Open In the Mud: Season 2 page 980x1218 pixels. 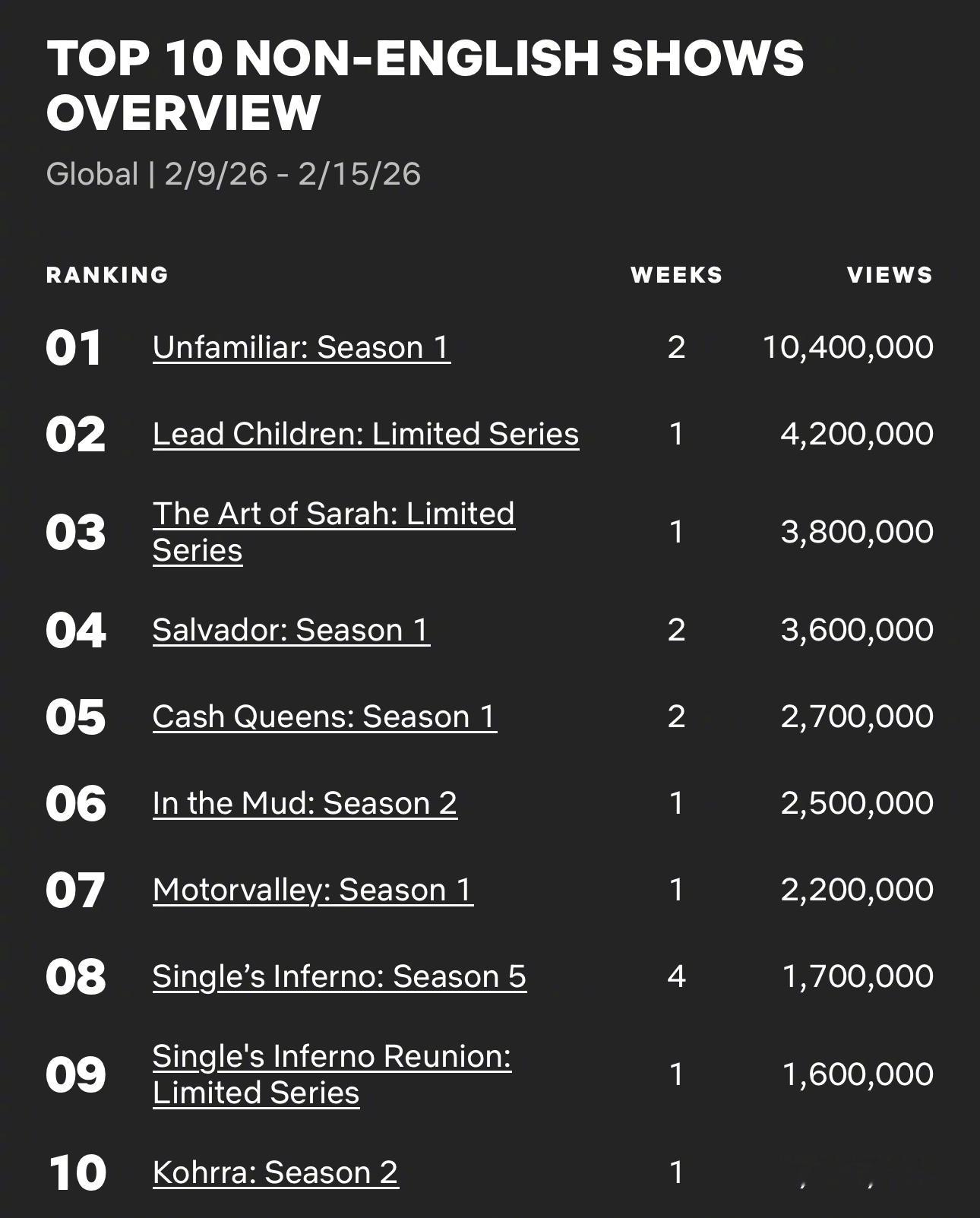tap(305, 802)
